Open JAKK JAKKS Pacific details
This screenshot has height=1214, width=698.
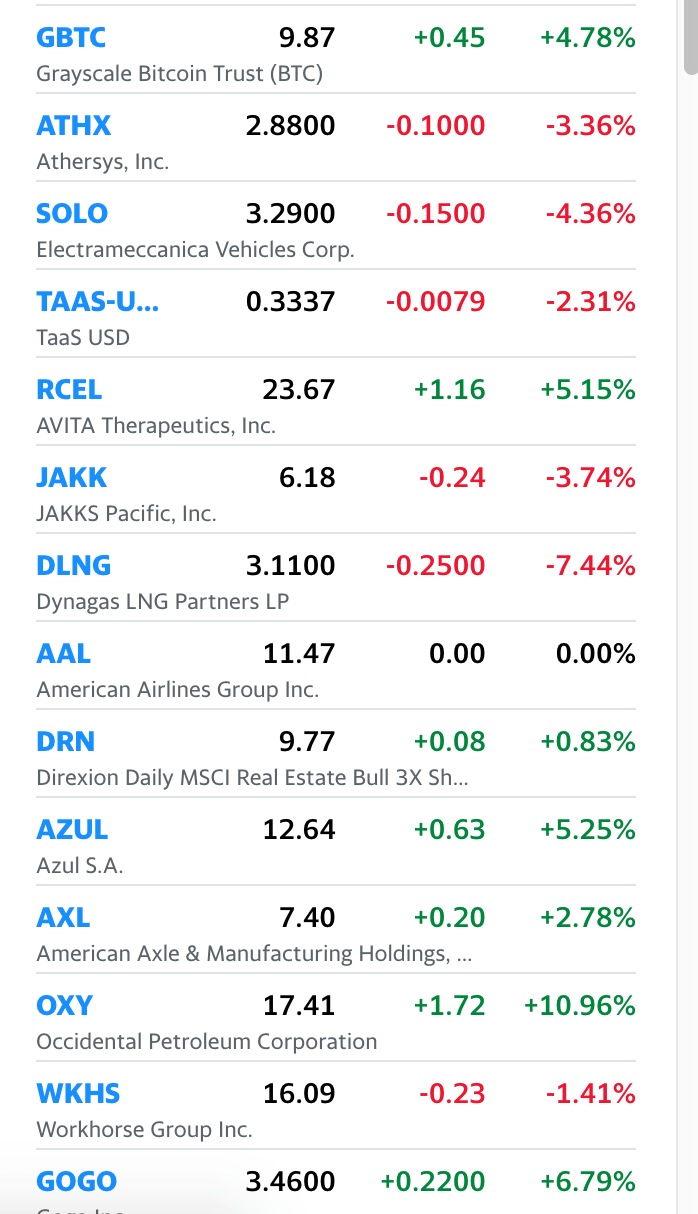pos(71,478)
